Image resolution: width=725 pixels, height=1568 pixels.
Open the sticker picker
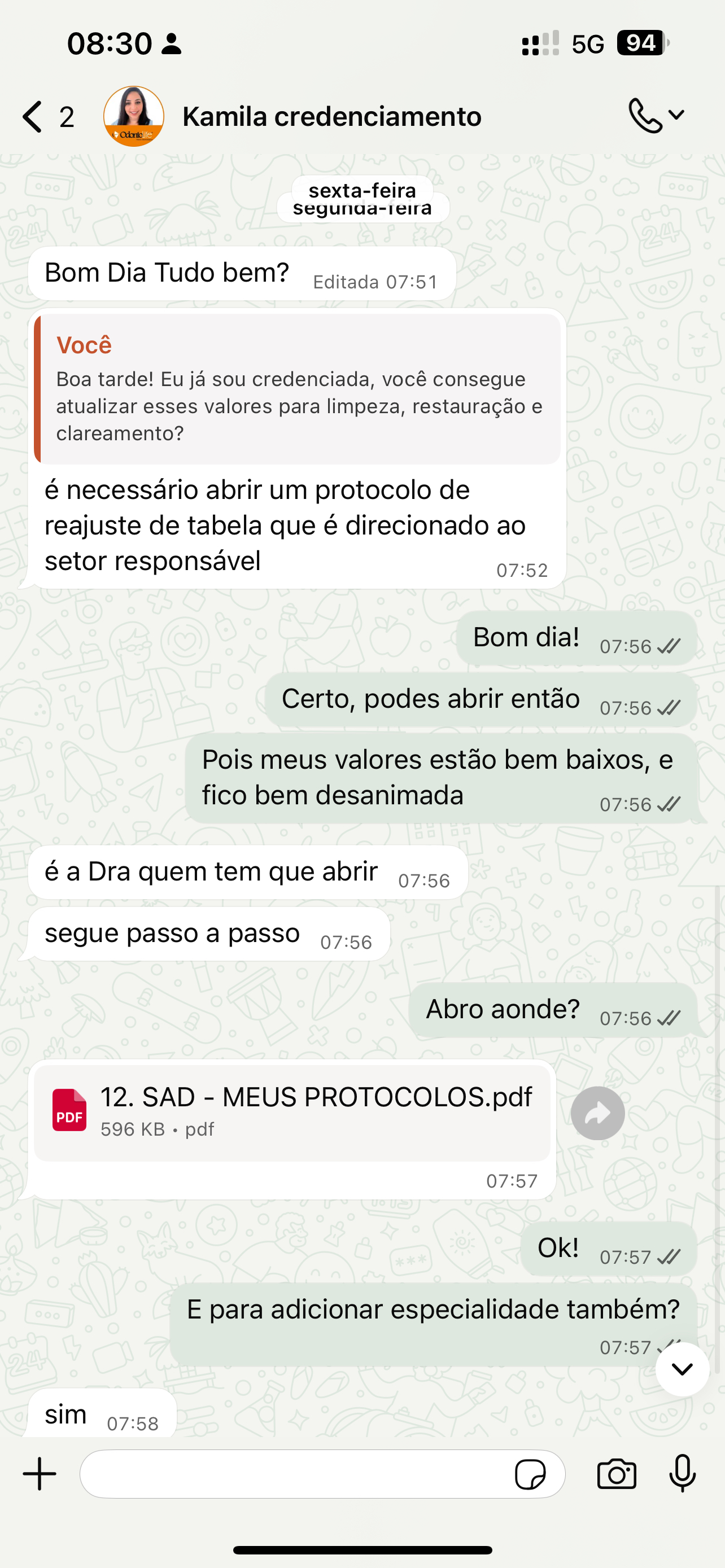pyautogui.click(x=530, y=1474)
